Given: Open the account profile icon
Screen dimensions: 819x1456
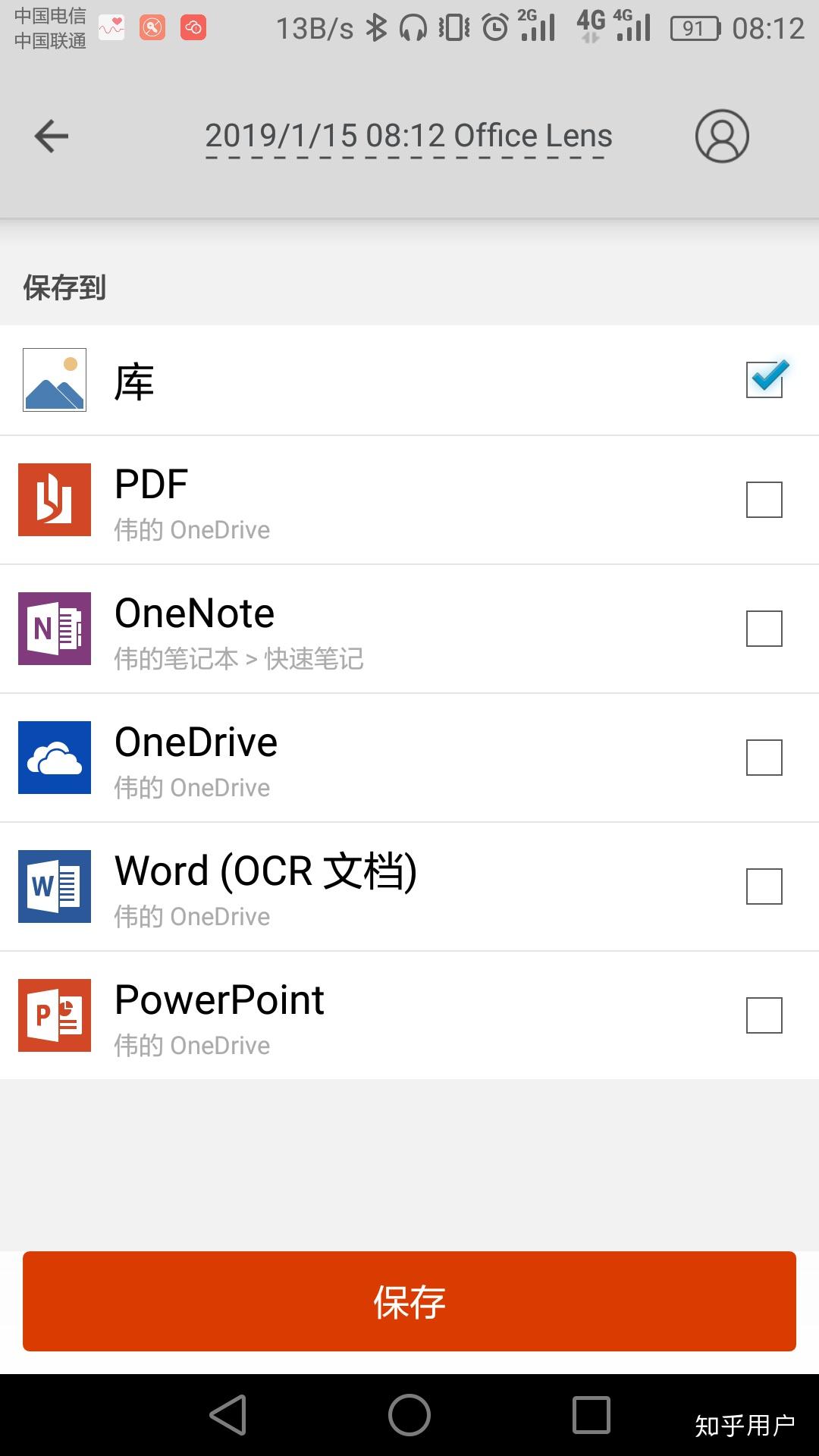Looking at the screenshot, I should tap(721, 136).
